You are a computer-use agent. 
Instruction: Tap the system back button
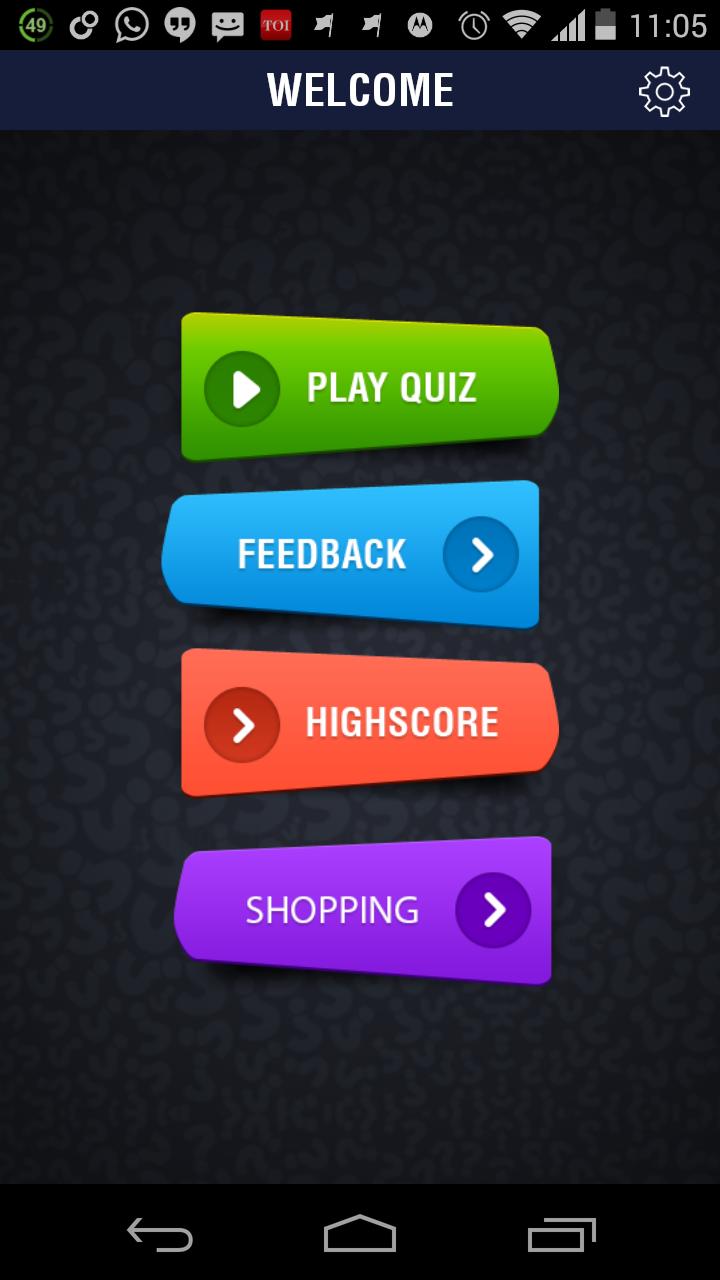click(160, 1235)
